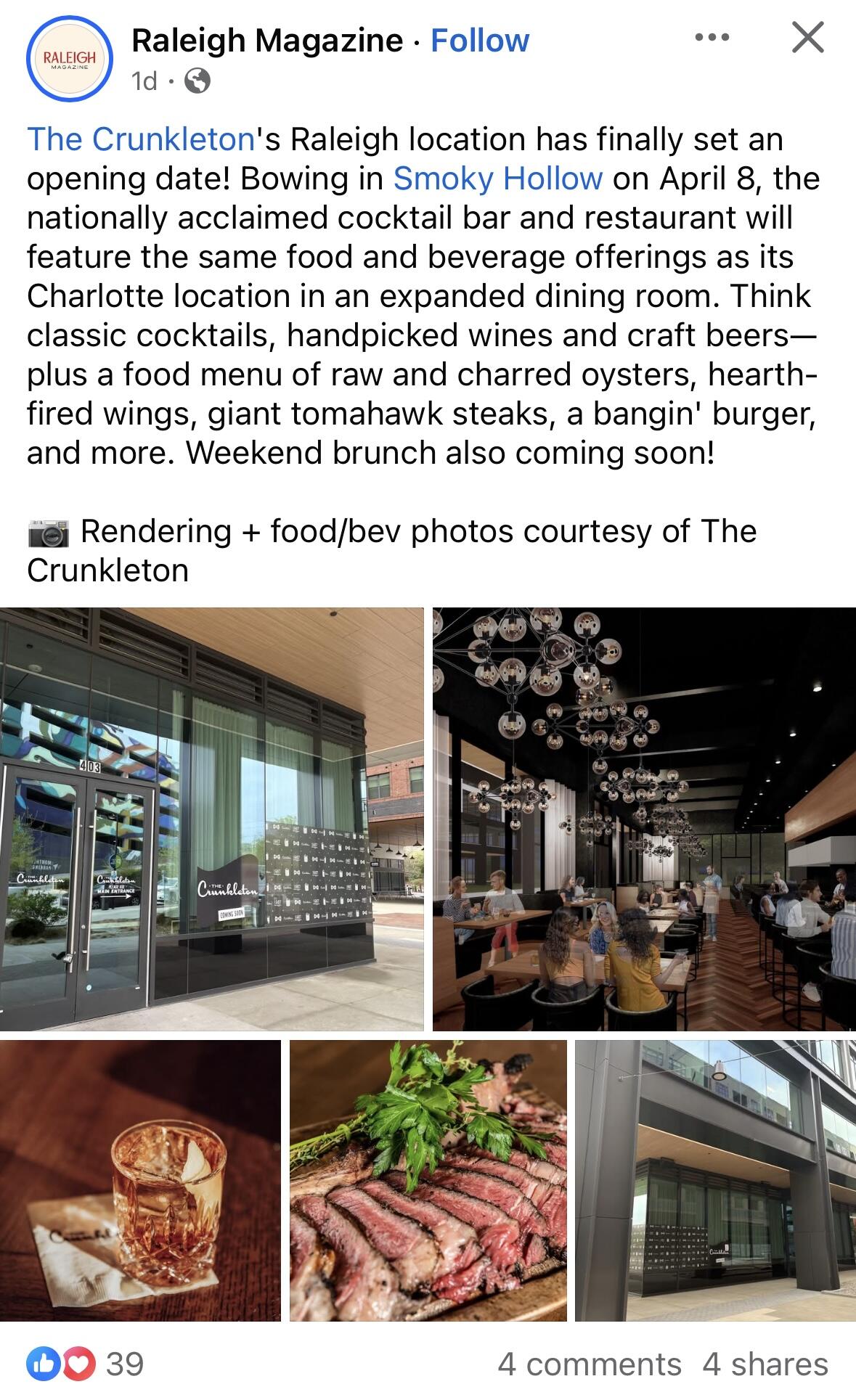The width and height of the screenshot is (856, 1400).
Task: Close the post with the X
Action: tap(807, 37)
